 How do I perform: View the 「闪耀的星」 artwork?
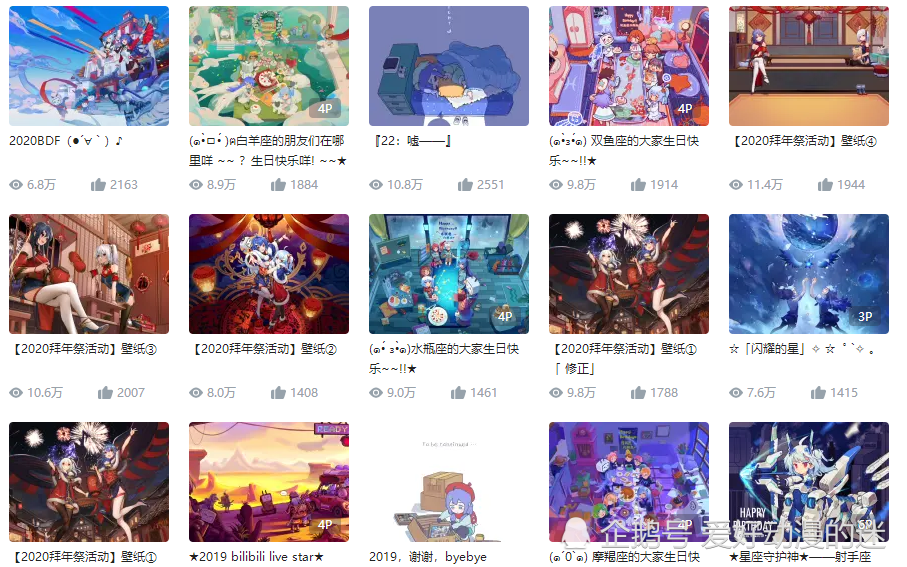point(809,274)
